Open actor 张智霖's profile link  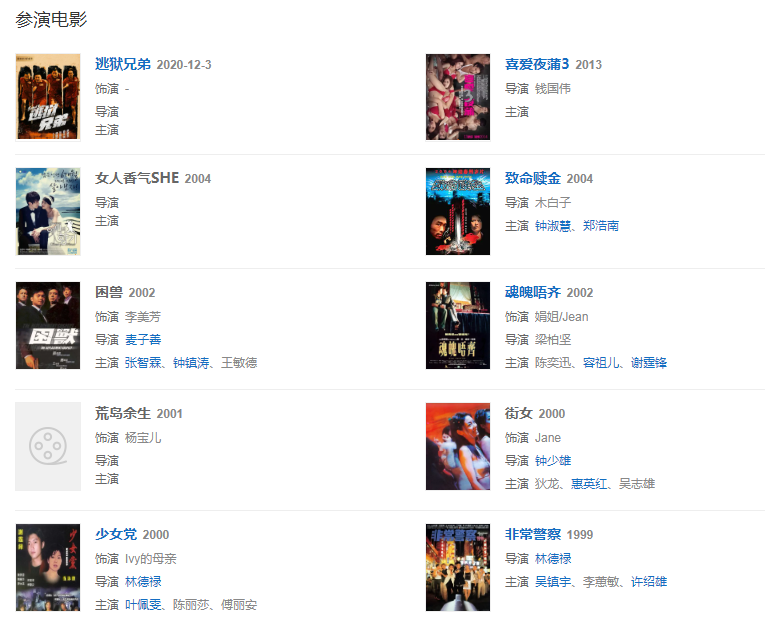point(145,363)
